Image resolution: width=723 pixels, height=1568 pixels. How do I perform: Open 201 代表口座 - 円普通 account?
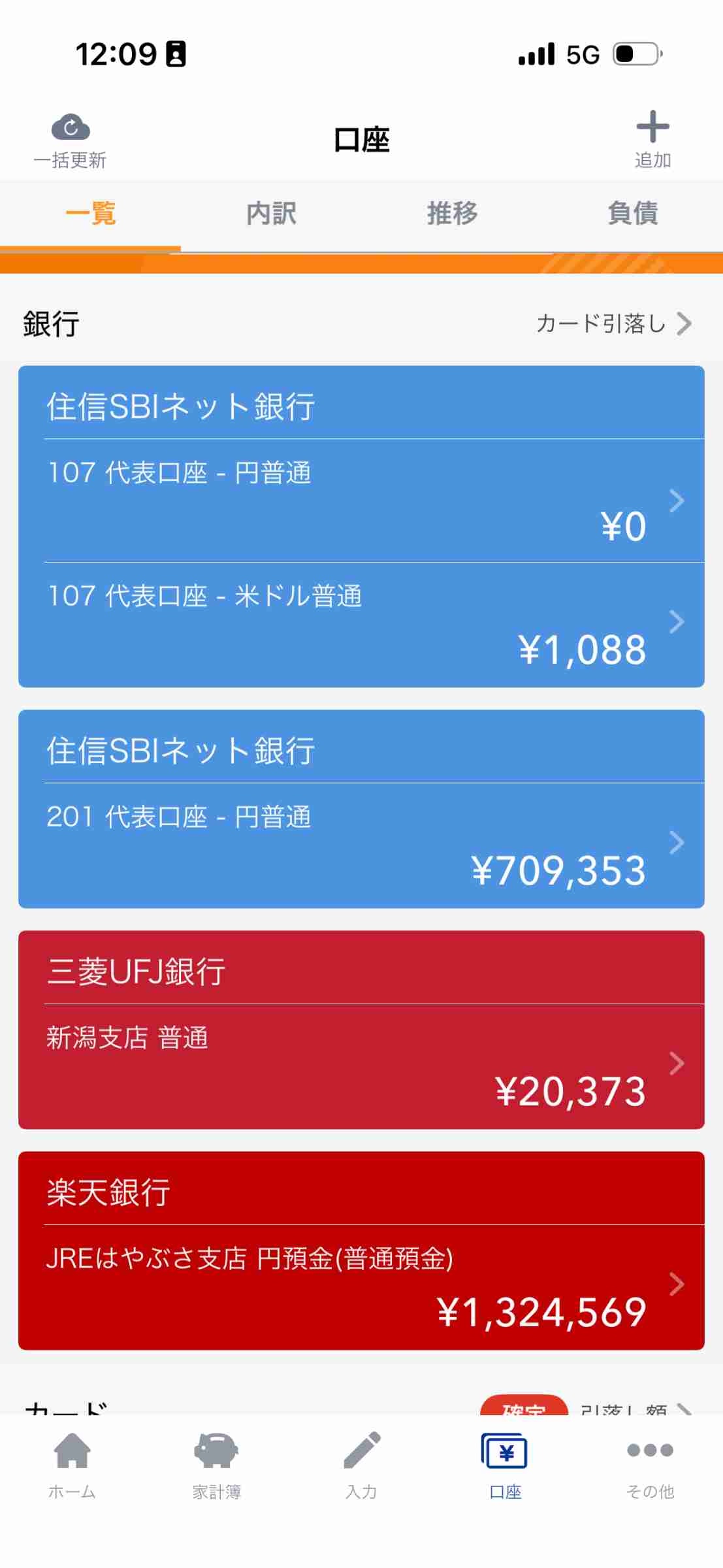point(361,844)
